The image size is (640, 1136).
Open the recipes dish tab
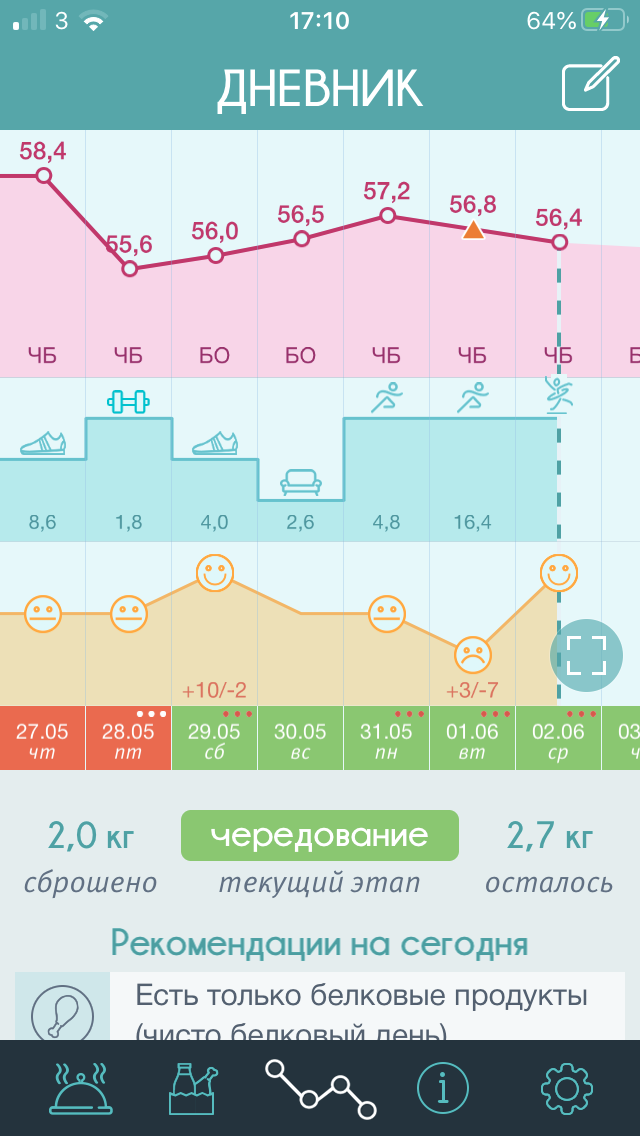tap(80, 1088)
